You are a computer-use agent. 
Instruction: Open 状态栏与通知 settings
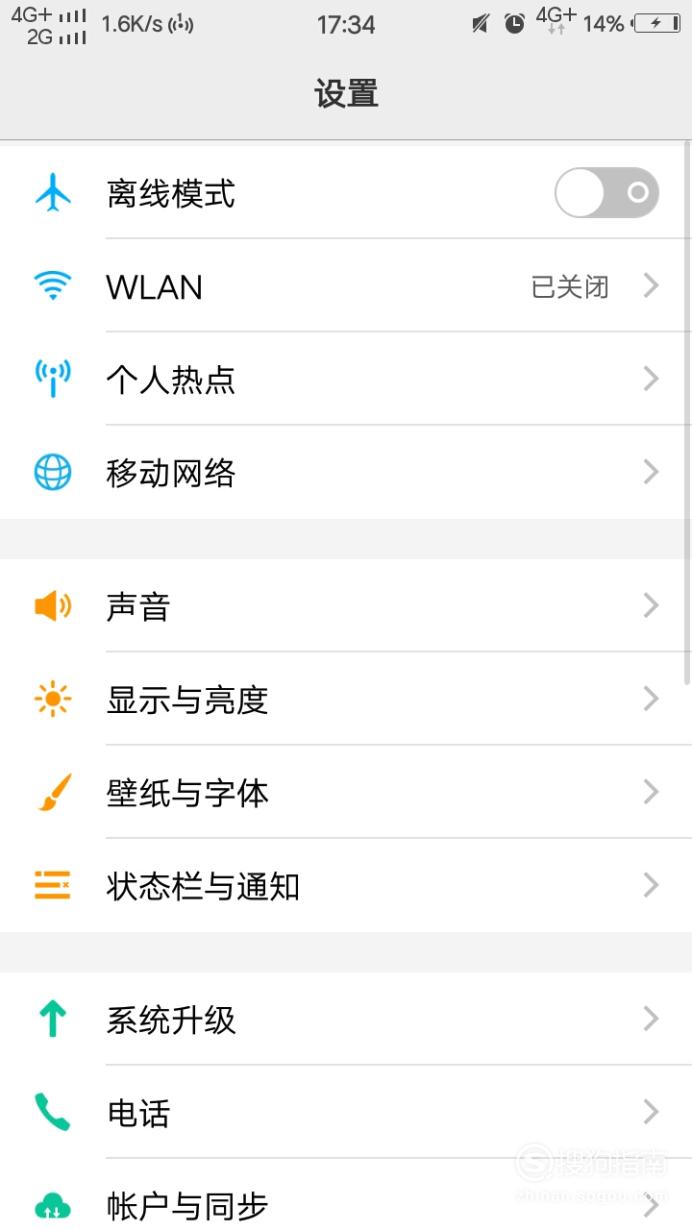click(x=346, y=885)
